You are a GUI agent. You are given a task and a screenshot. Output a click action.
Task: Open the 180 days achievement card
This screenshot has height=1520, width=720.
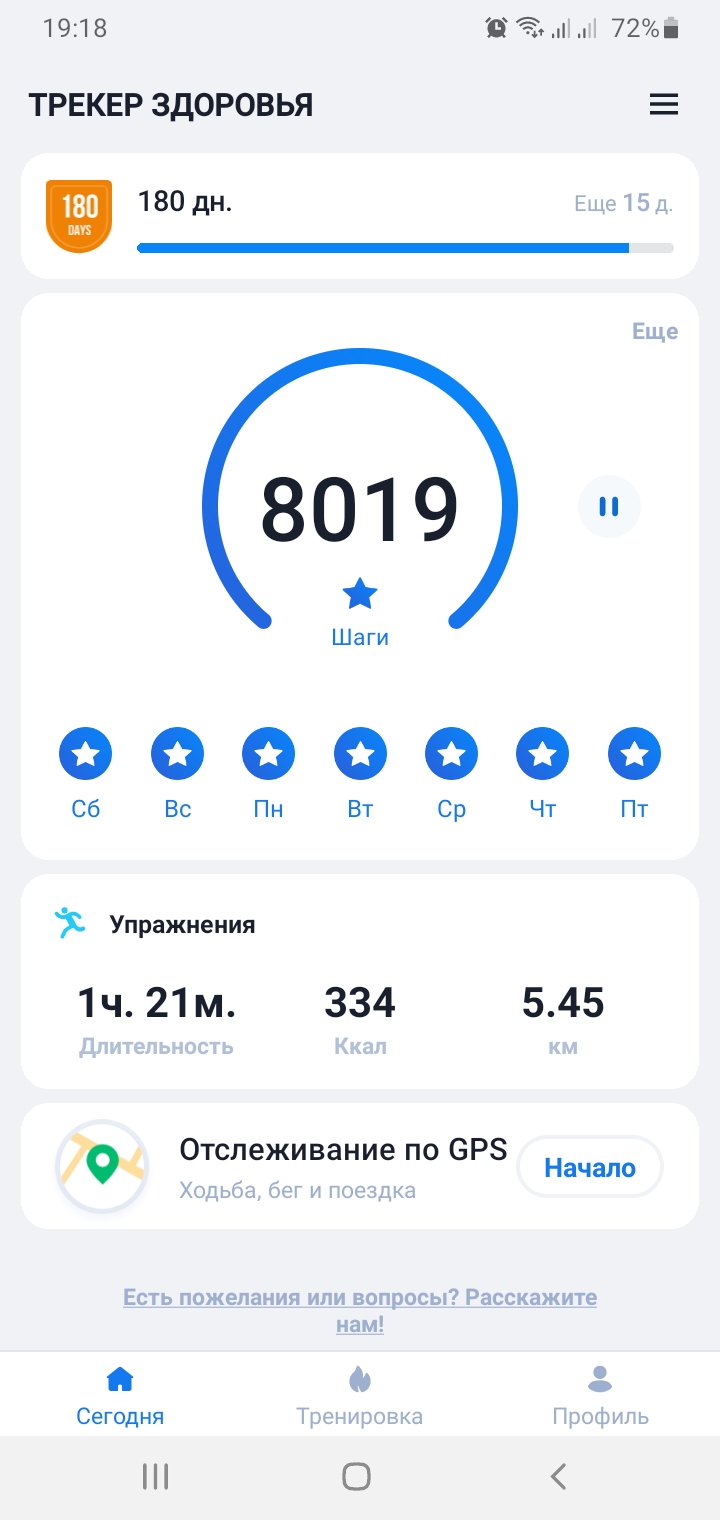point(360,216)
